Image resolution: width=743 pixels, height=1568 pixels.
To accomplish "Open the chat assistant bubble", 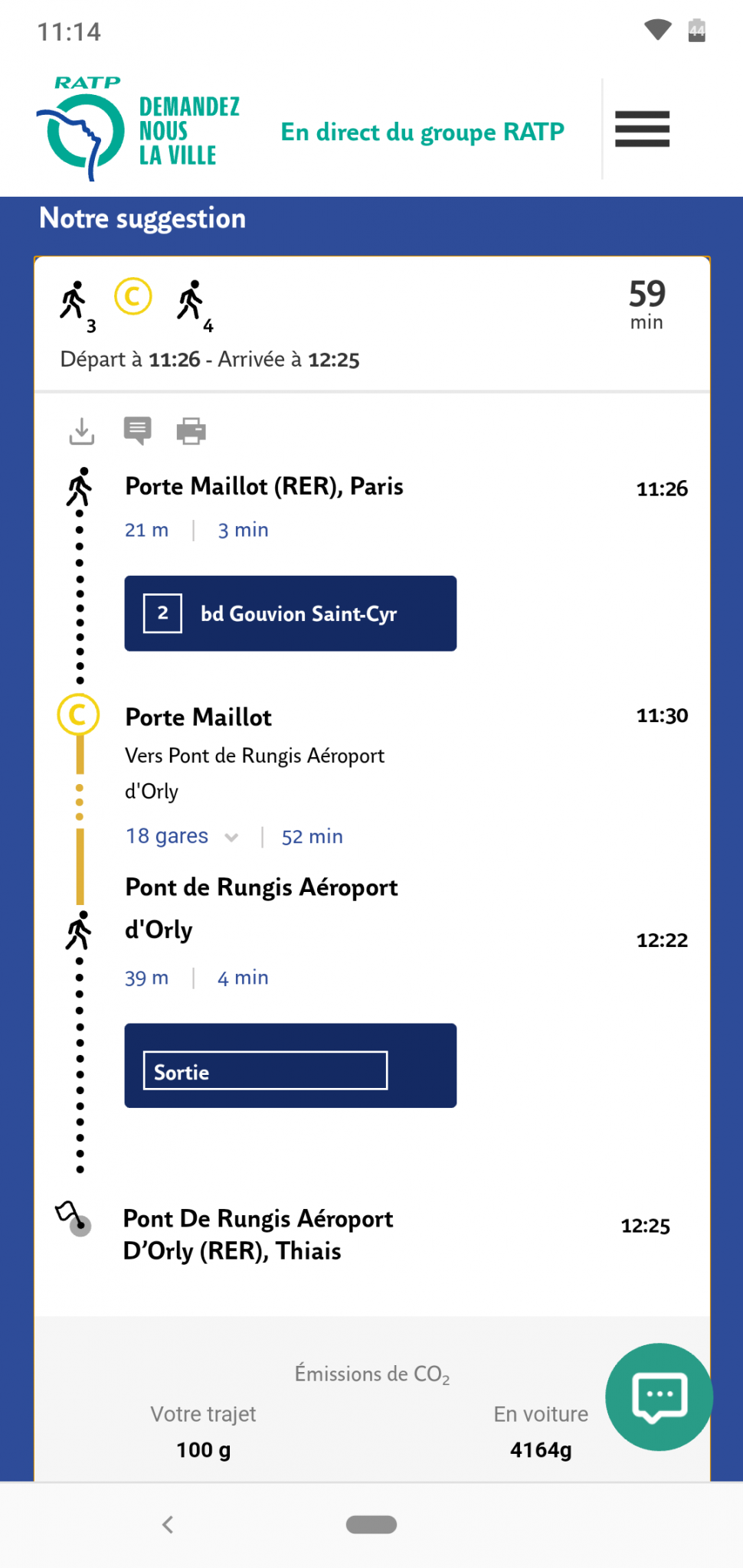I will click(x=659, y=1396).
